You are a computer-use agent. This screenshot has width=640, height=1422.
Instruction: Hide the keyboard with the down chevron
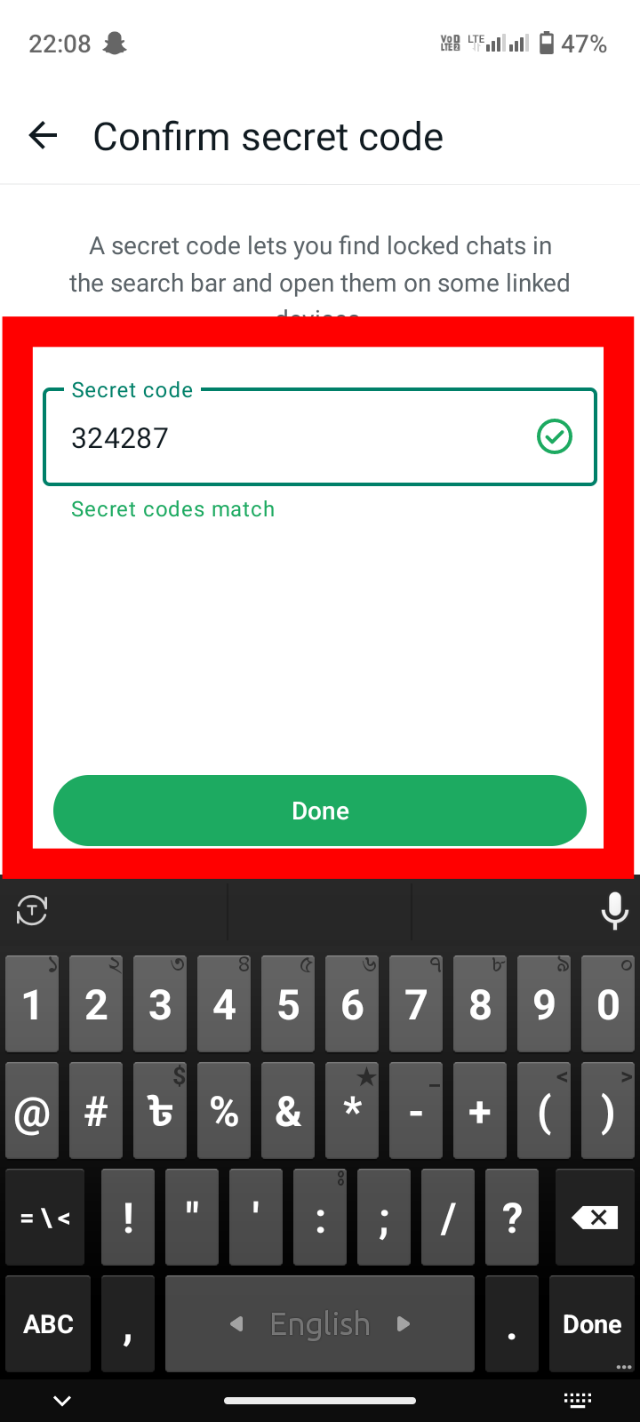point(62,1400)
